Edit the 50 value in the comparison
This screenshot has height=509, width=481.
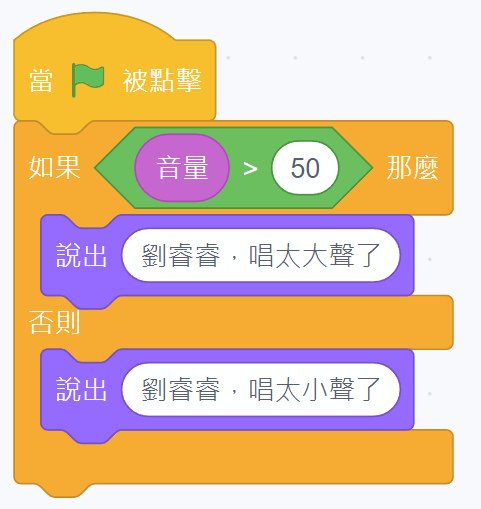click(x=305, y=168)
